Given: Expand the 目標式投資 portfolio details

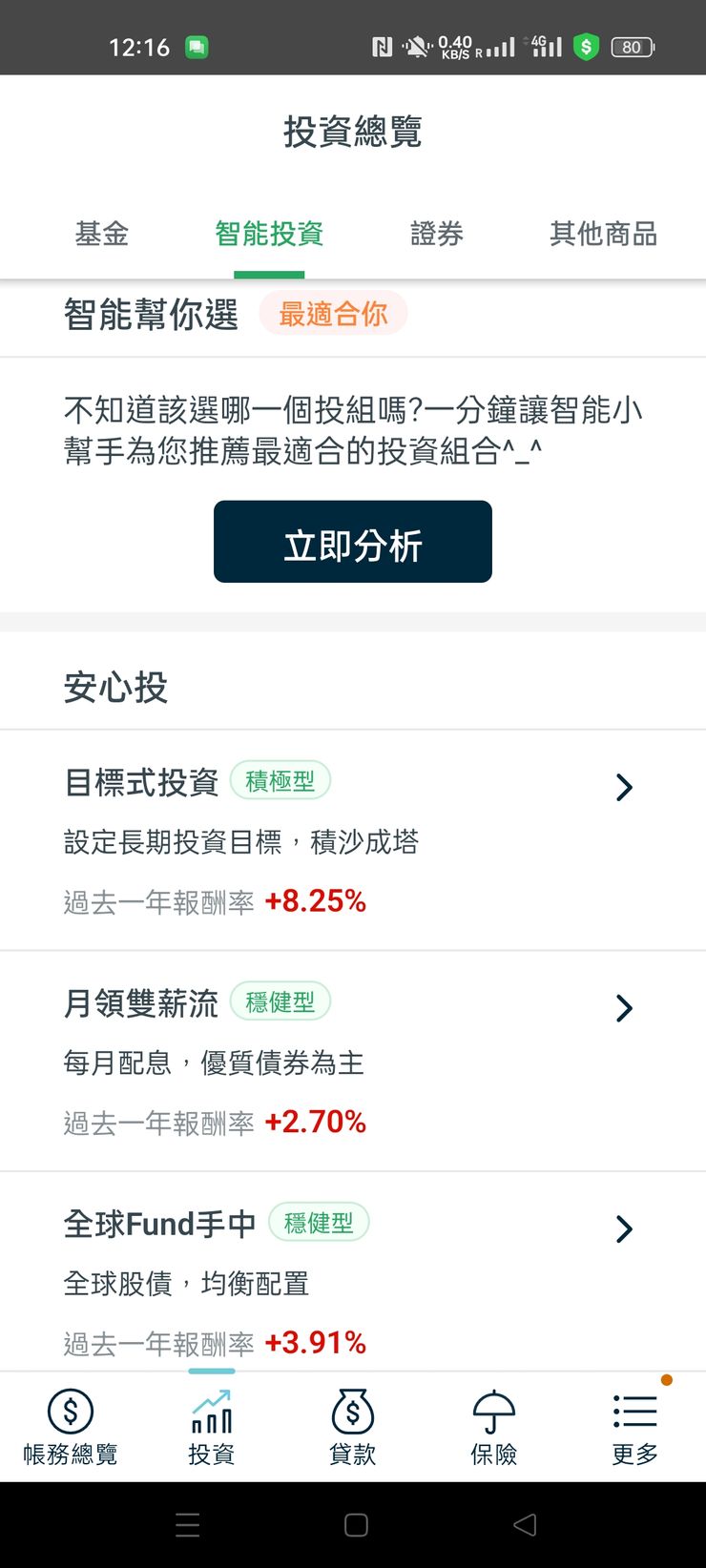Looking at the screenshot, I should coord(624,788).
